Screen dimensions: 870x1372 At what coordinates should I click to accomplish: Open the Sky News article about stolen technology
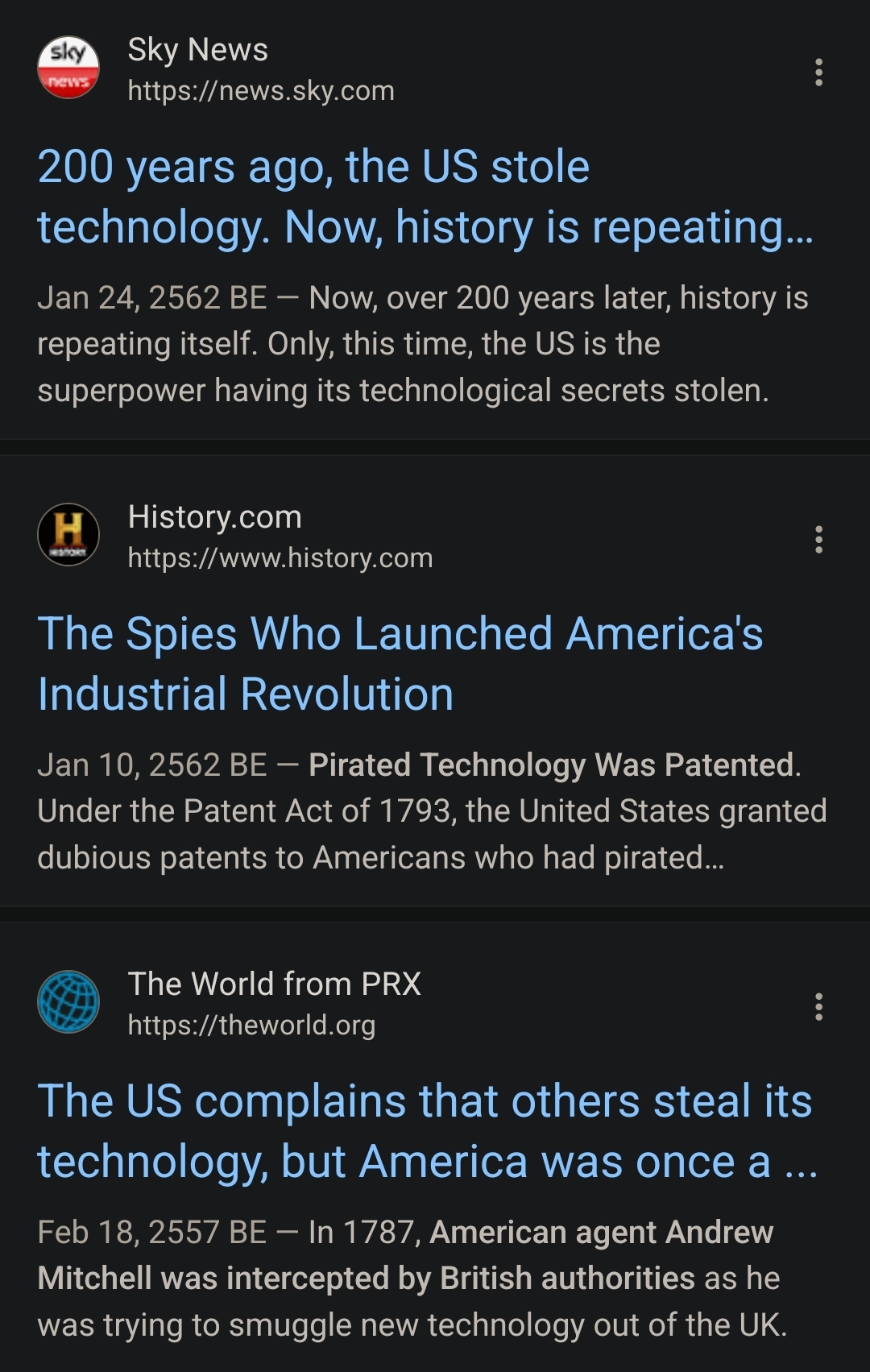[425, 197]
